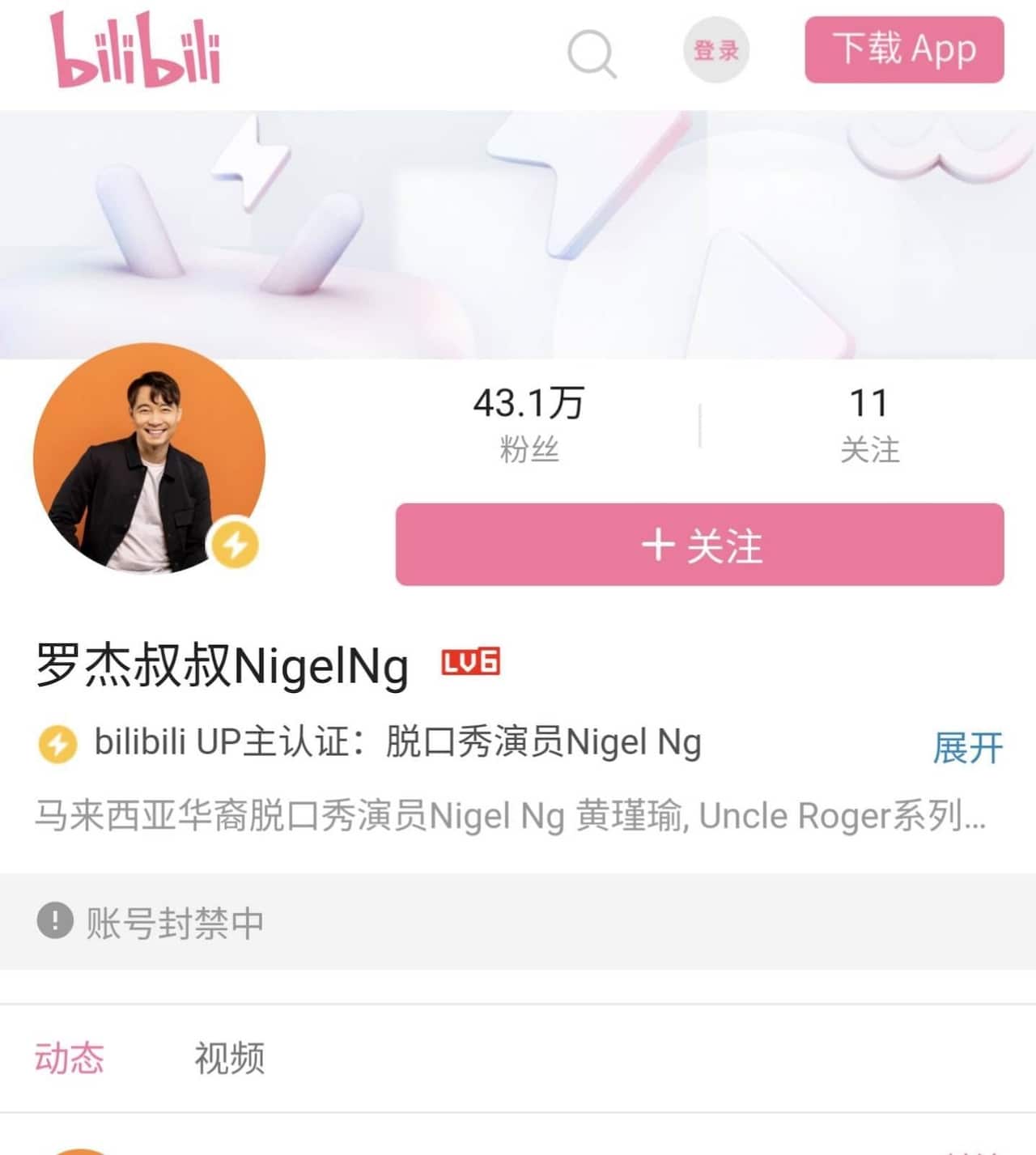1036x1155 pixels.
Task: Tap the 下载 App download button
Action: click(x=904, y=49)
